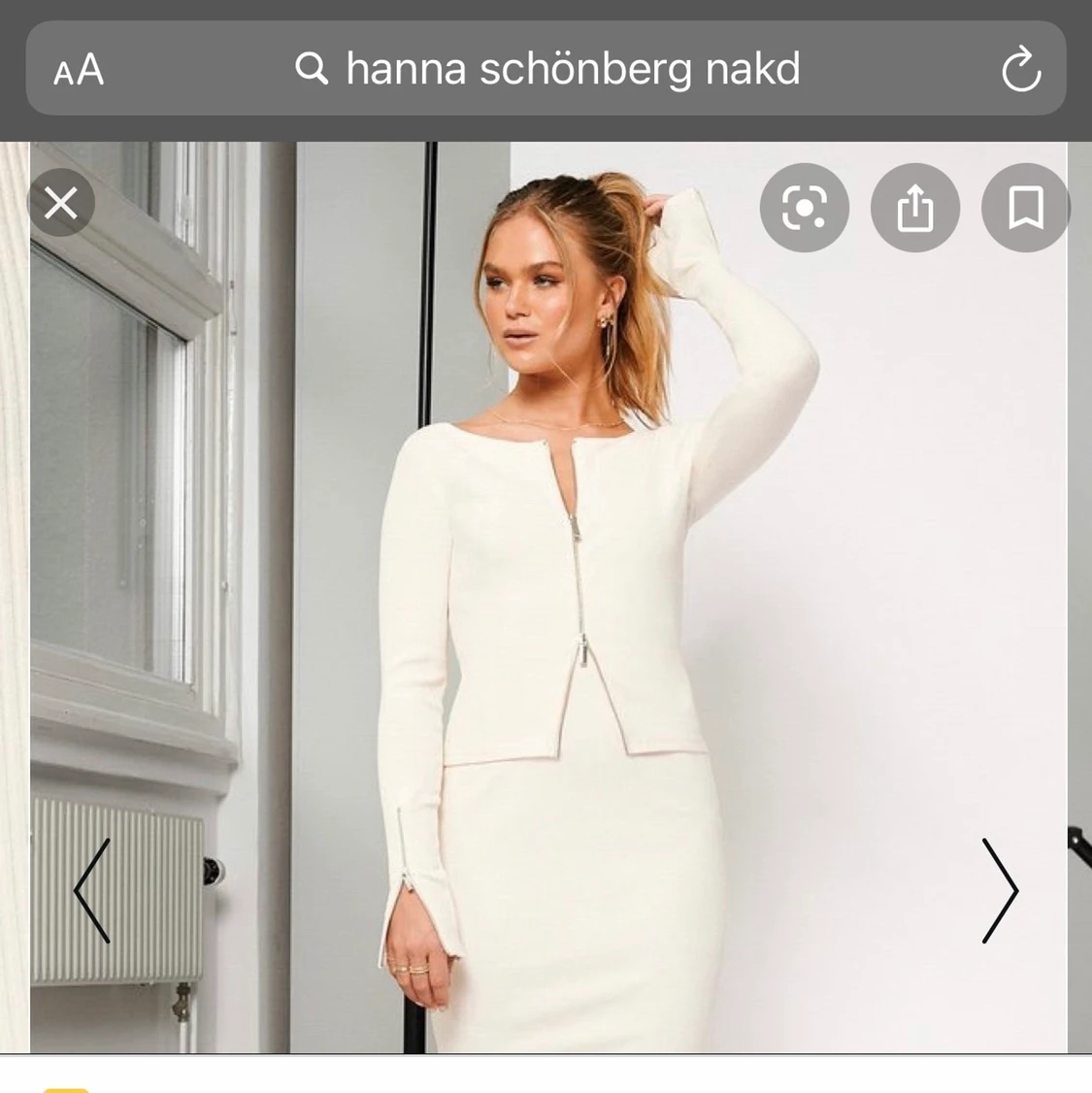
Task: Tap AA to toggle Reader view options
Action: 79,69
